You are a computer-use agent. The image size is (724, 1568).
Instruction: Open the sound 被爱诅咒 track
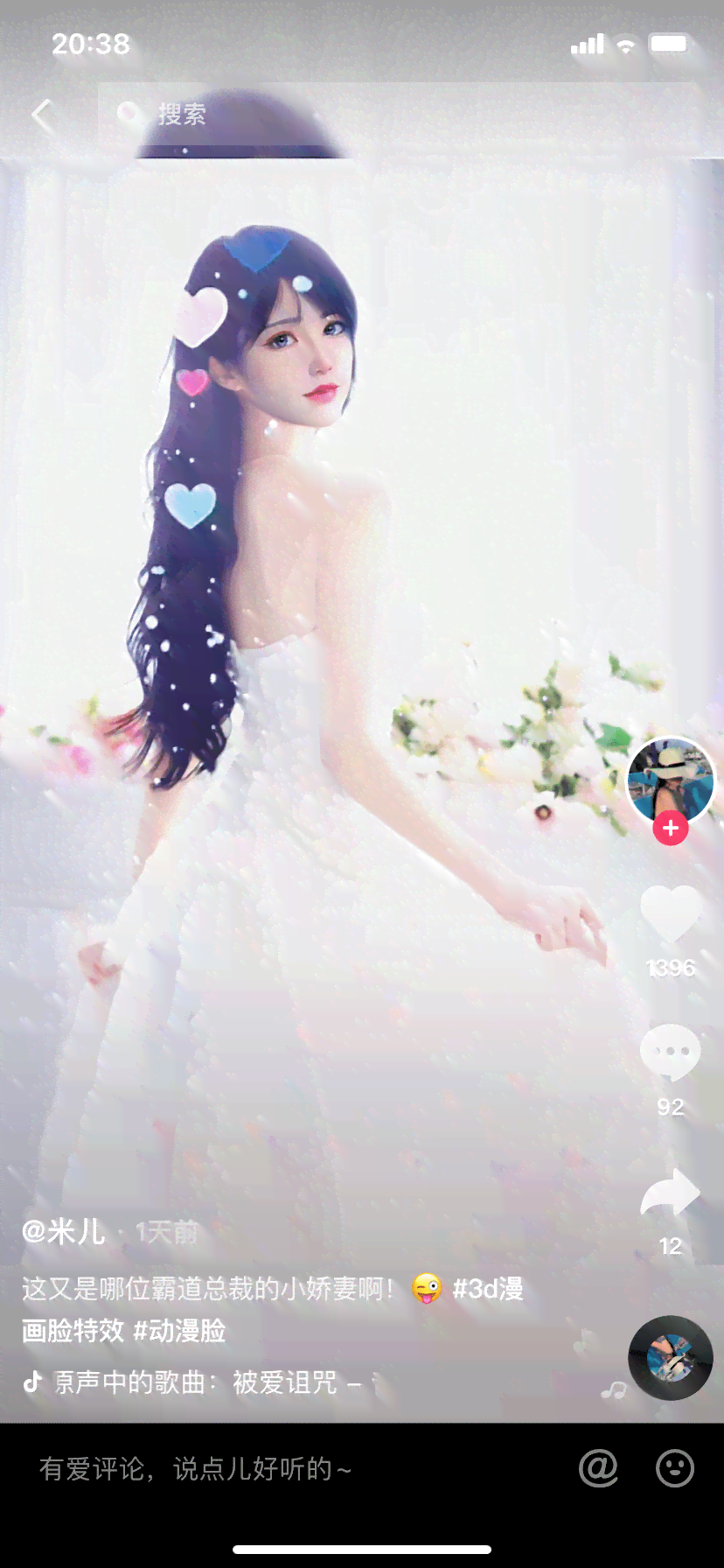[208, 1382]
